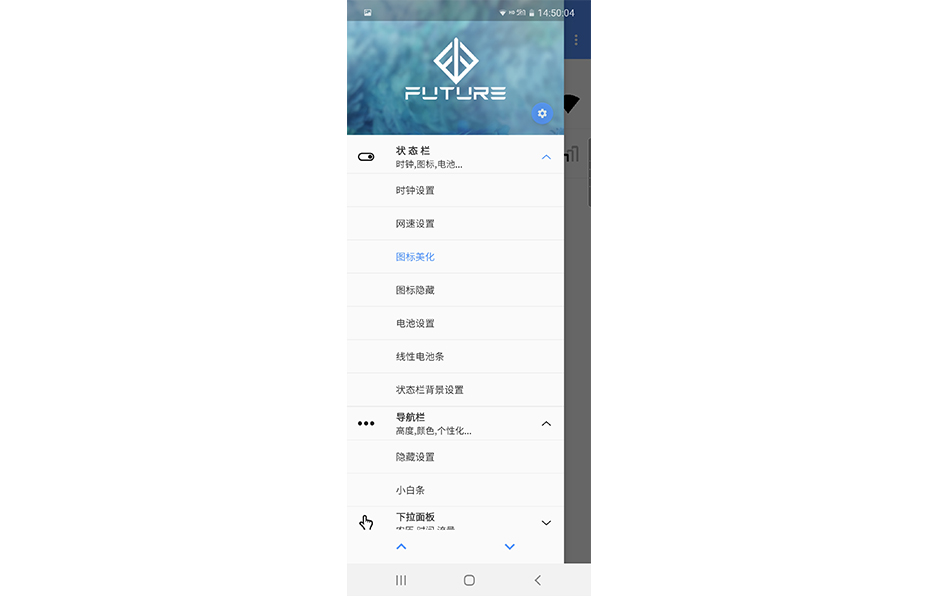
Task: Open the overflow menu behind the drawer
Action: [576, 40]
